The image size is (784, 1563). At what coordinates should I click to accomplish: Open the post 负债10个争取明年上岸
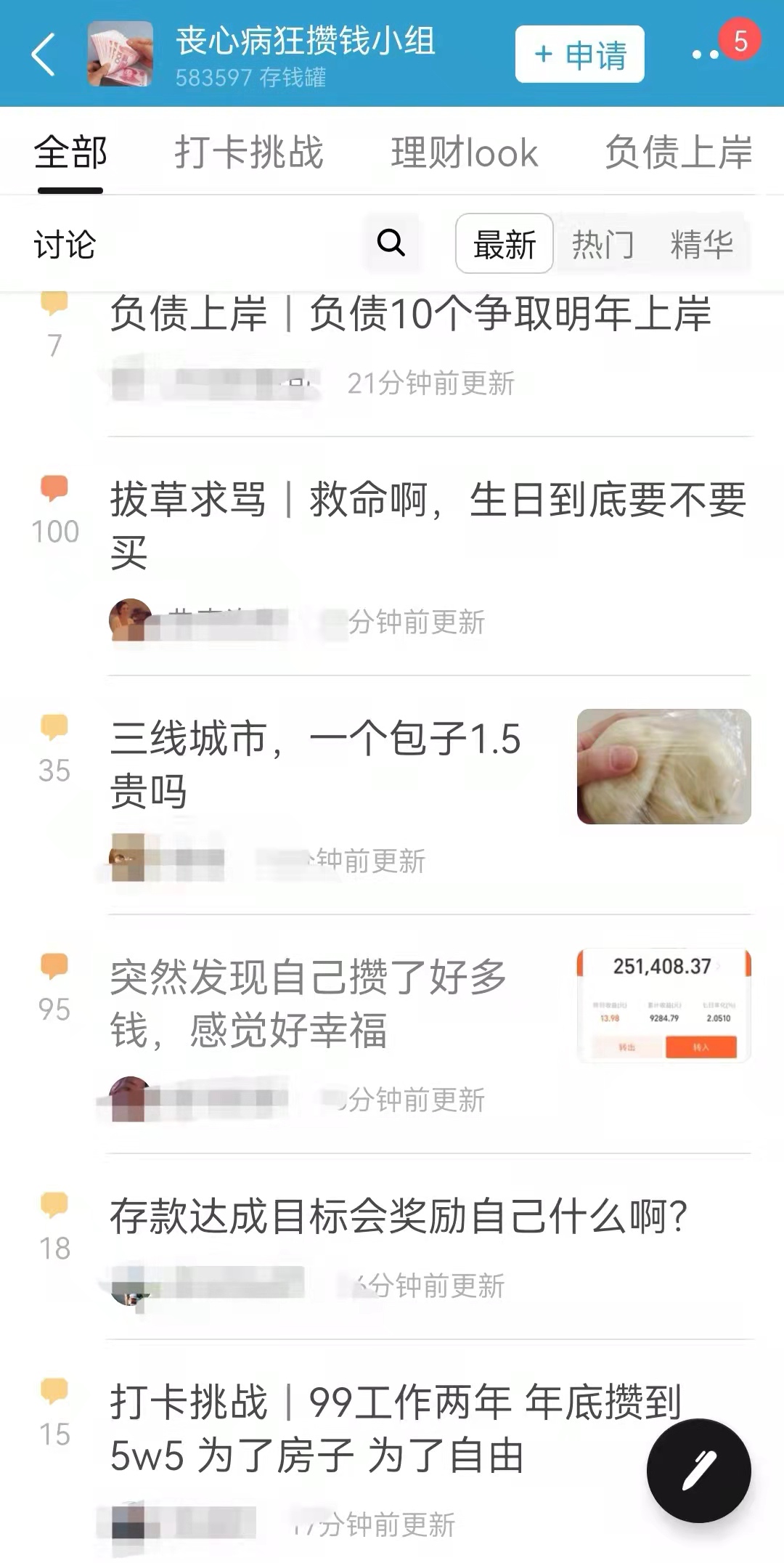coord(410,314)
